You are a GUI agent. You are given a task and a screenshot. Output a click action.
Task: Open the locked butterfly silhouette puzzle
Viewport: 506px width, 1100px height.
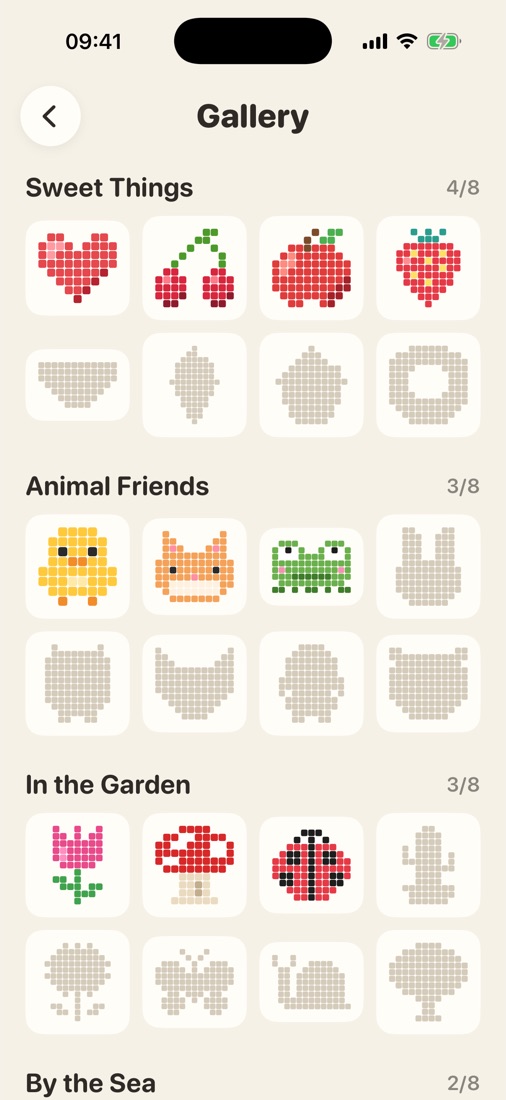click(194, 982)
